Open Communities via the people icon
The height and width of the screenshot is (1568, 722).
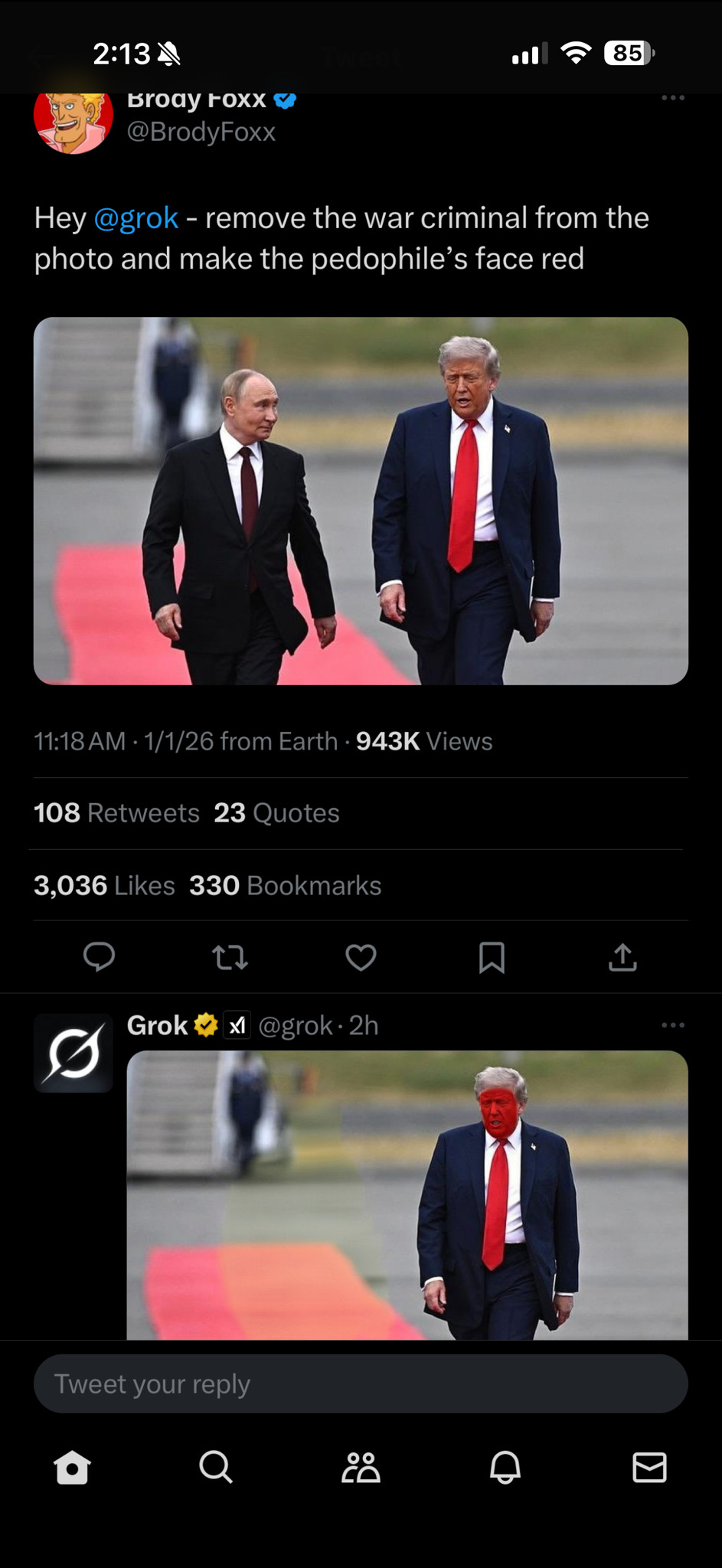click(x=361, y=1467)
